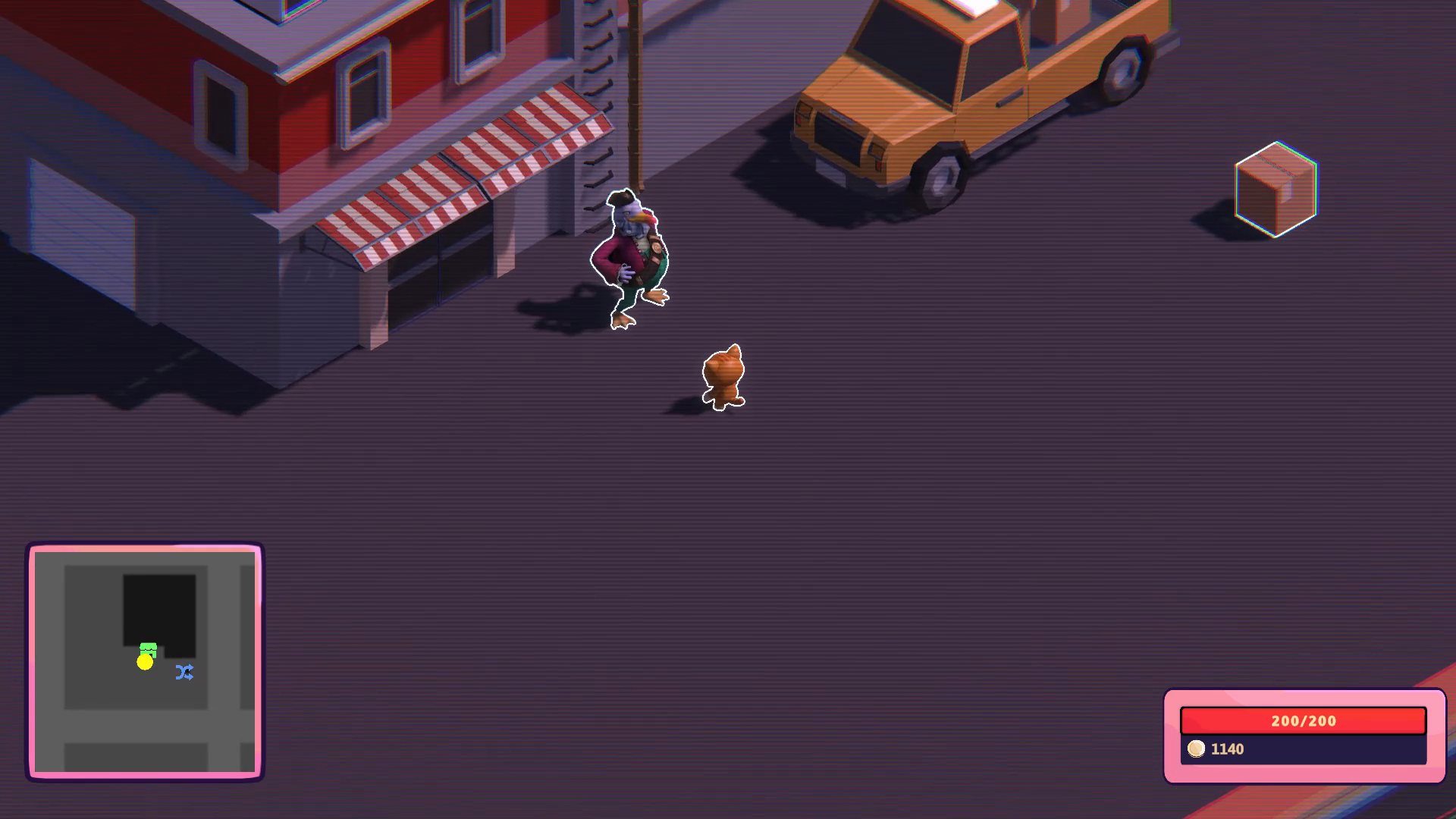
Task: Open the minimap
Action: 144,661
